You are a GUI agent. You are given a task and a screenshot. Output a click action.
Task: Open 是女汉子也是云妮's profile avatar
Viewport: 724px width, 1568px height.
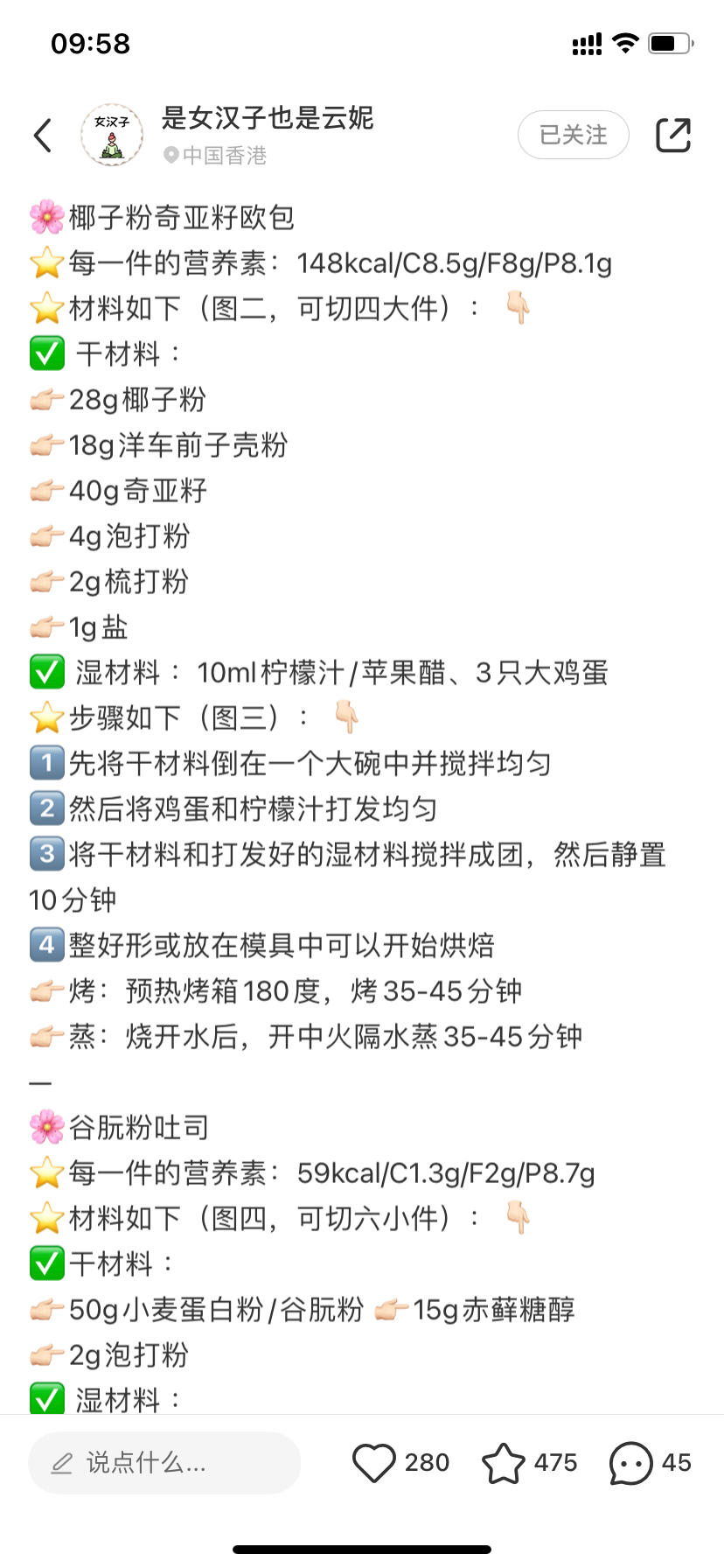[x=112, y=136]
